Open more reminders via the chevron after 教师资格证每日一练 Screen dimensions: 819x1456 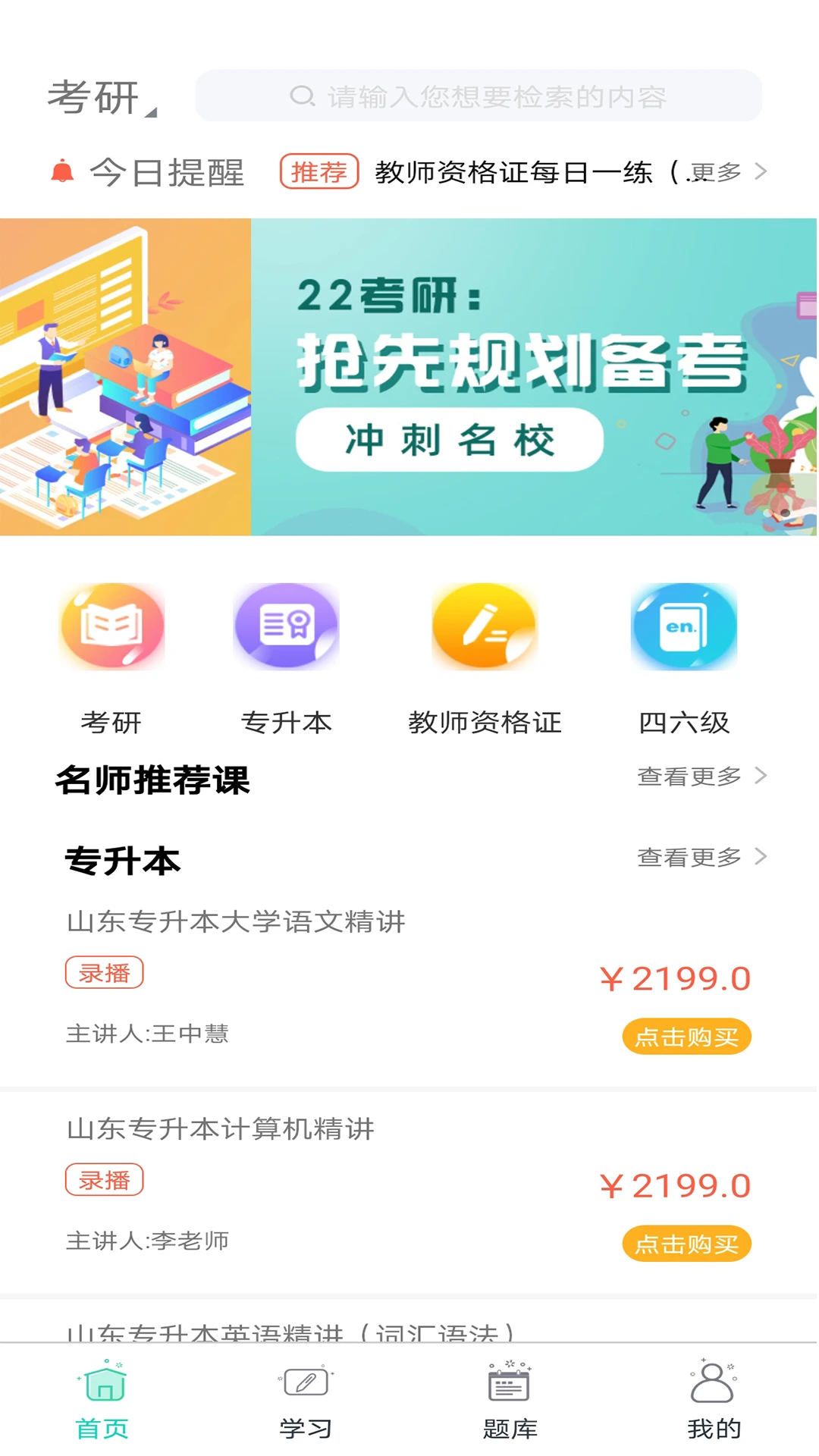pos(761,172)
